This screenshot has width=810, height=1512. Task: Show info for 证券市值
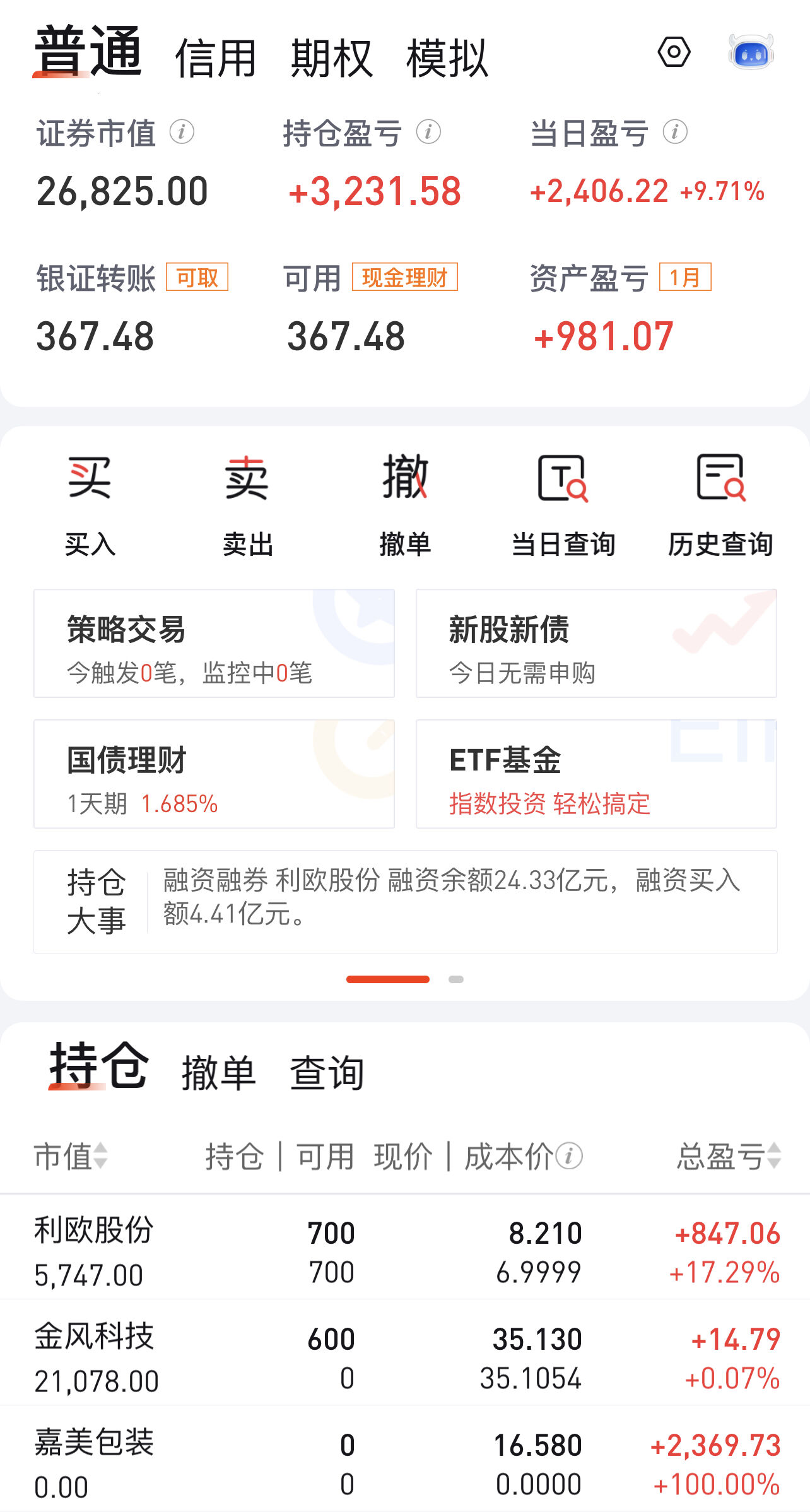(182, 133)
